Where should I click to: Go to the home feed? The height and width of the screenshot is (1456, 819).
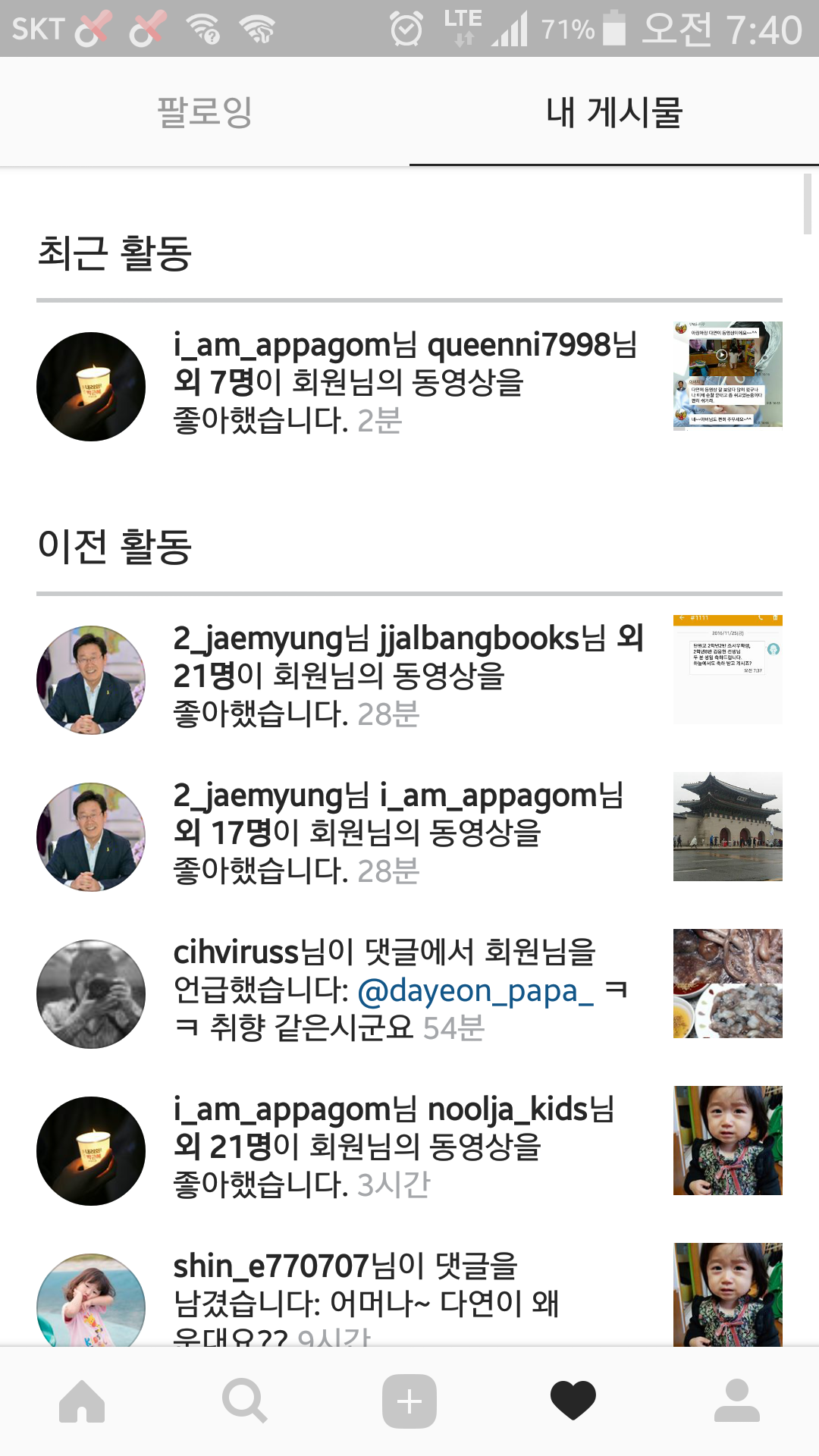[82, 1401]
